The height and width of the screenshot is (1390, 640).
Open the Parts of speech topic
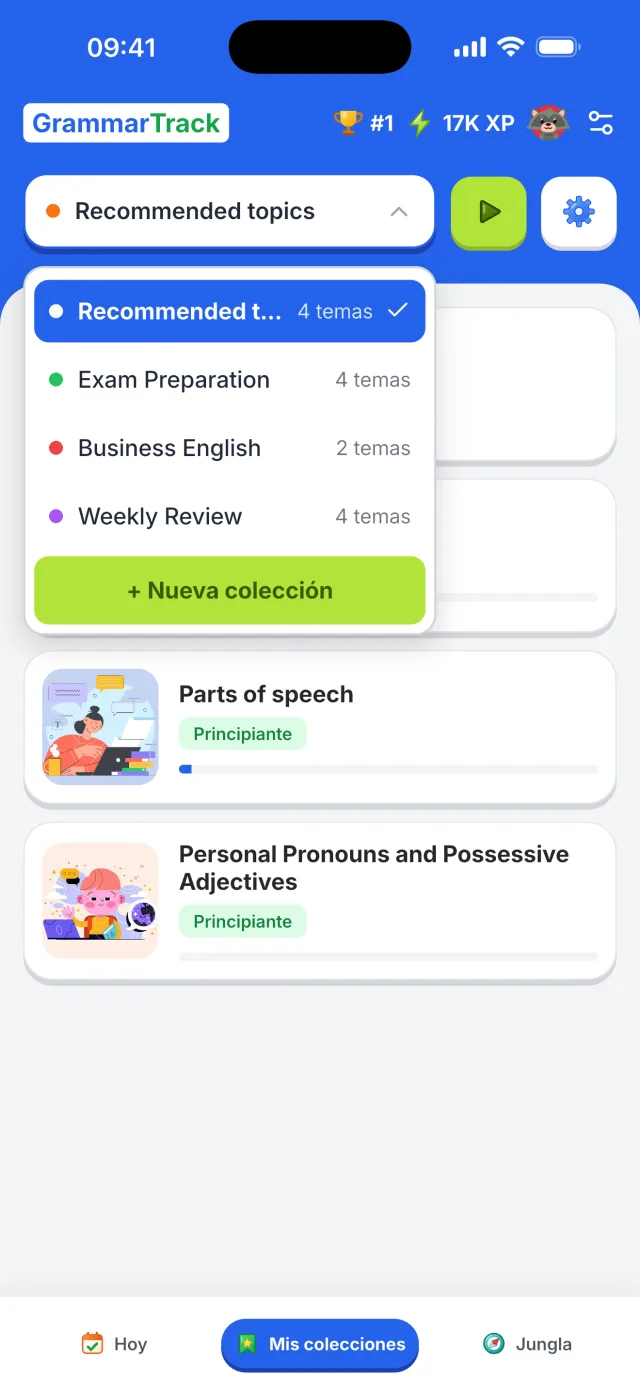coord(320,727)
